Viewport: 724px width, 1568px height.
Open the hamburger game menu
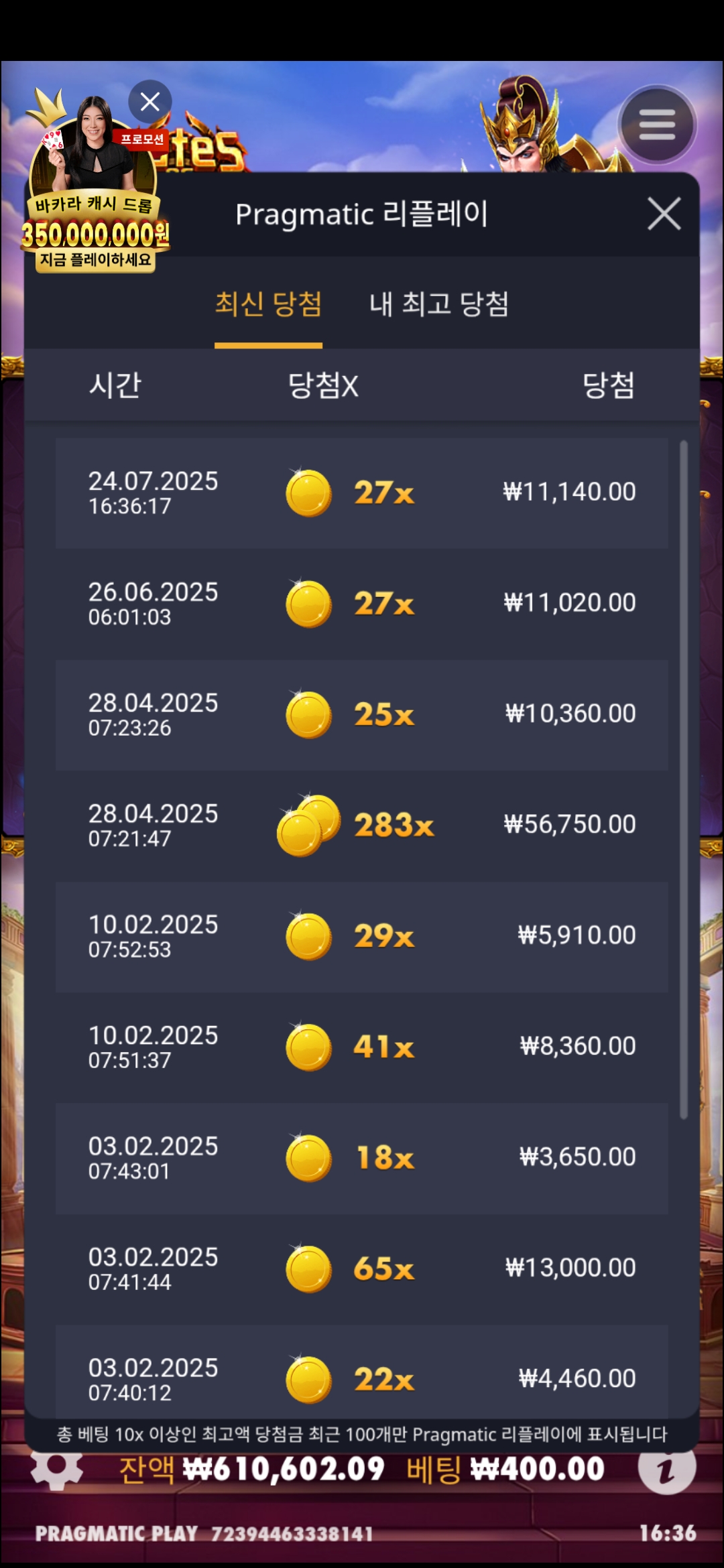tap(657, 125)
